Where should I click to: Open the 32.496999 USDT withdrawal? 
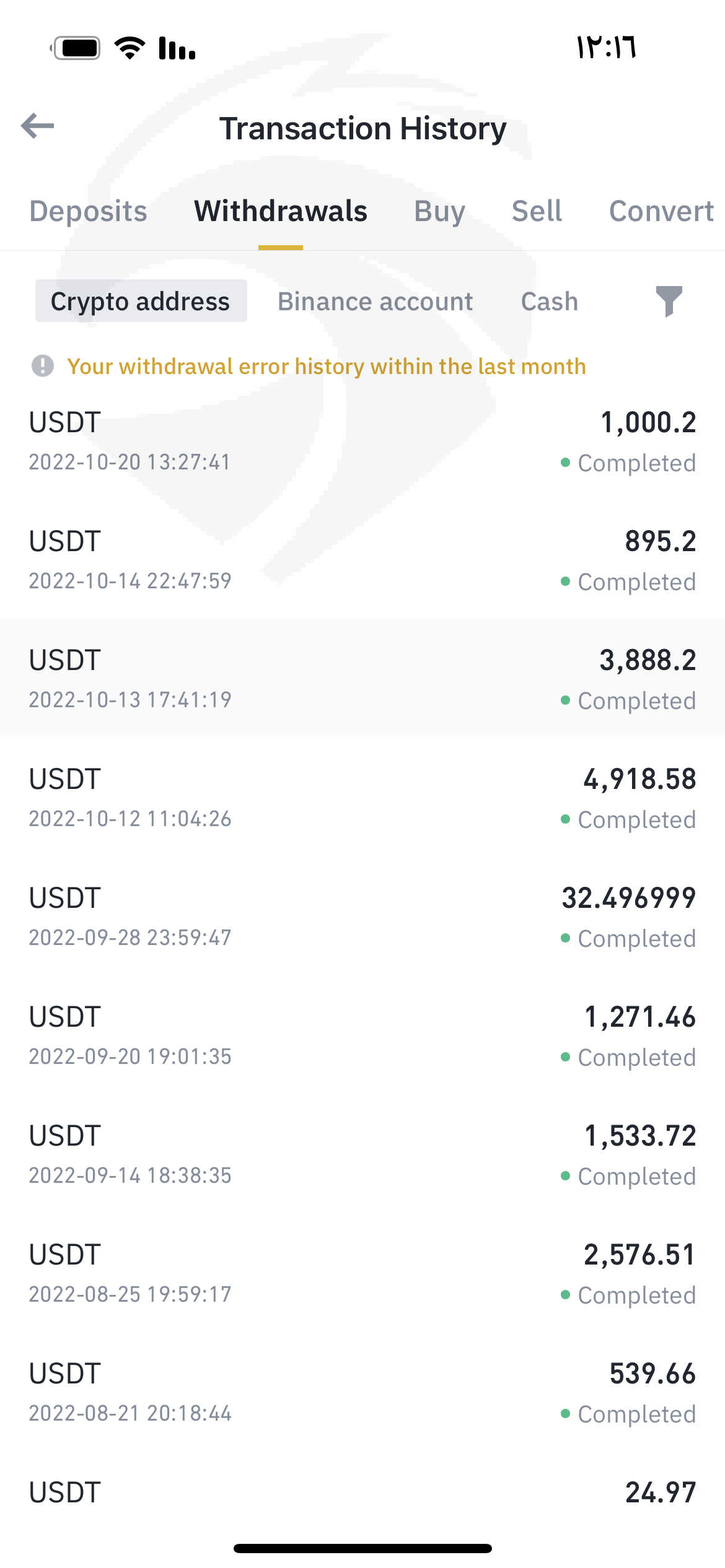point(362,917)
